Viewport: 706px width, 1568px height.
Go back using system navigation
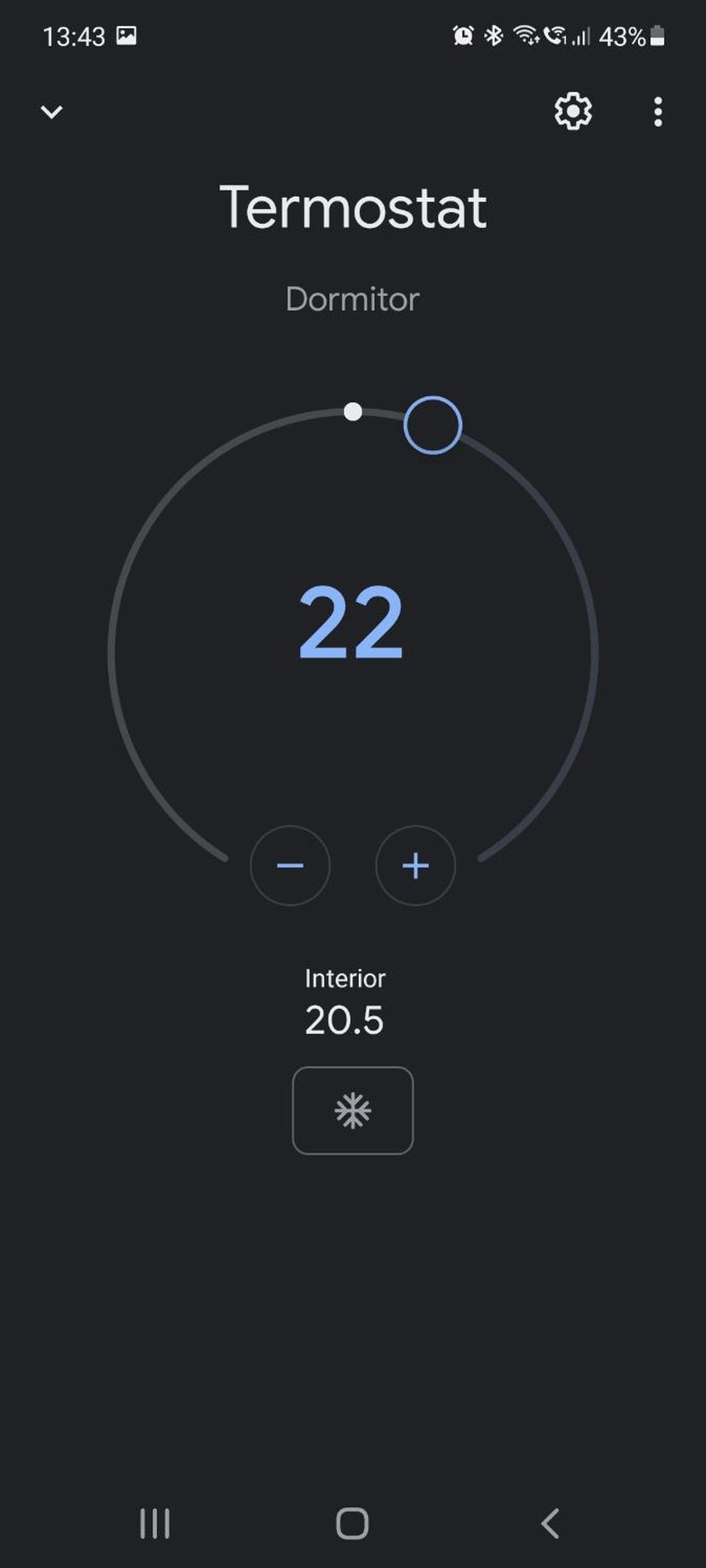(x=550, y=1524)
